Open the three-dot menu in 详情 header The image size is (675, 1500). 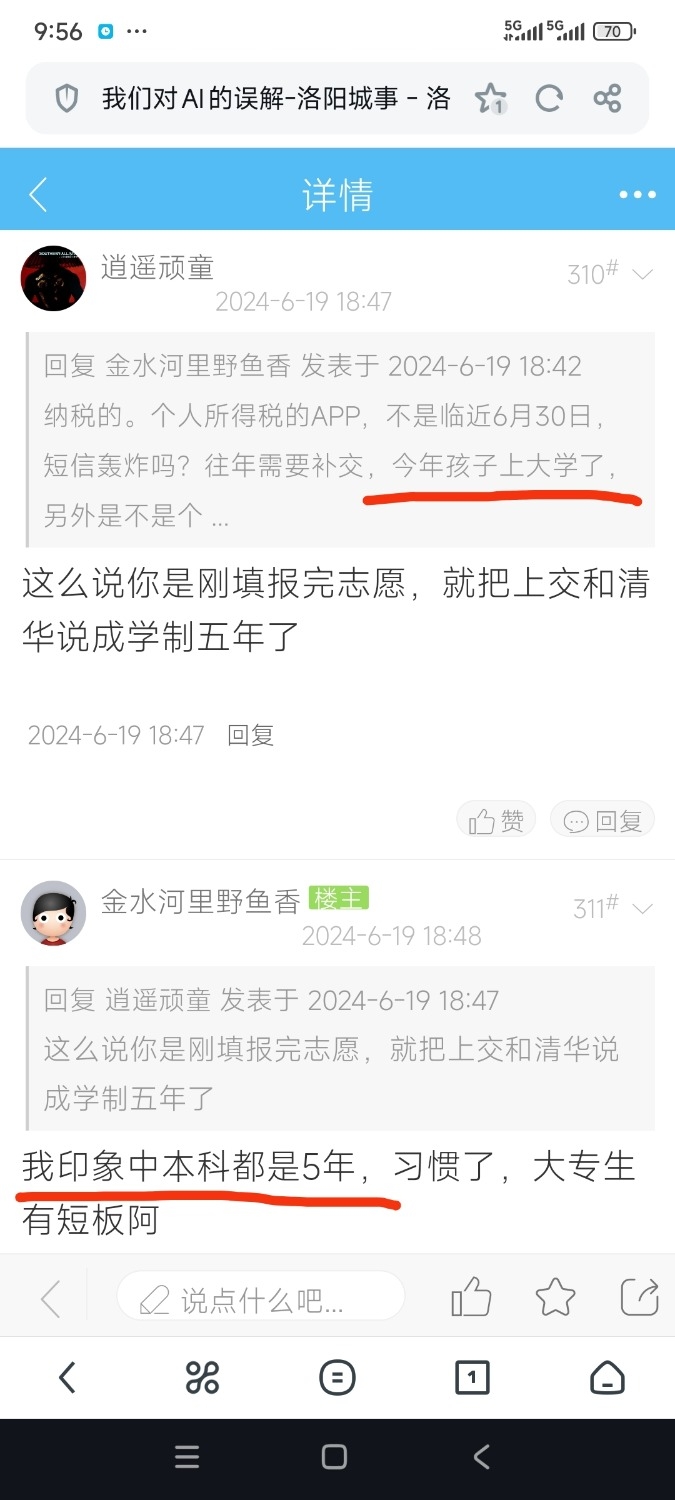click(x=636, y=195)
